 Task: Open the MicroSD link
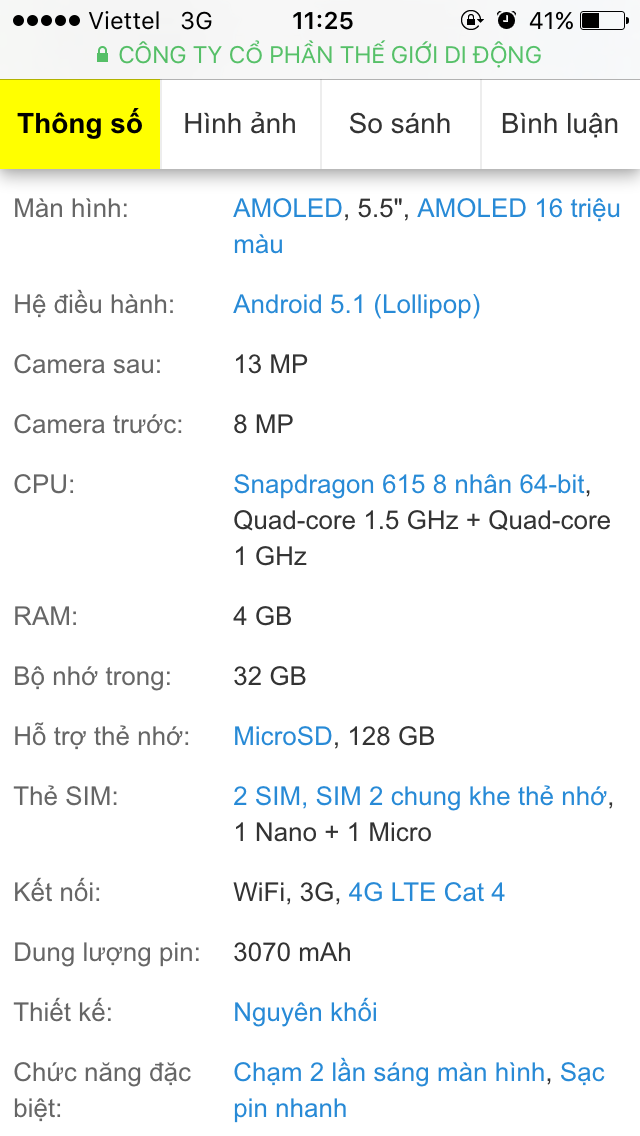(283, 736)
